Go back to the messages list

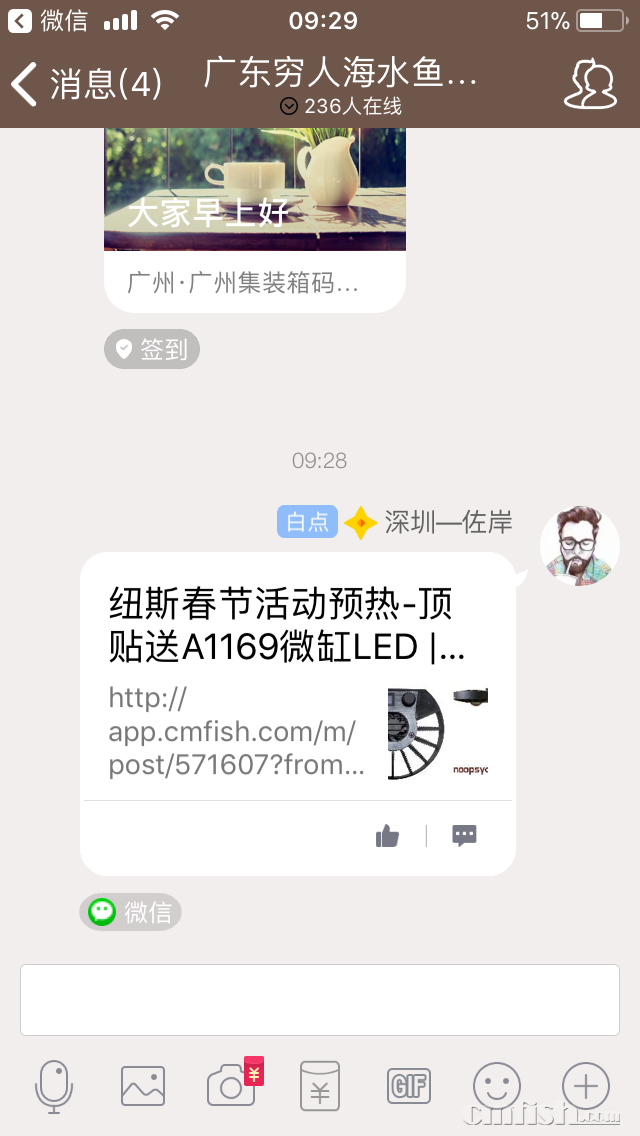pos(85,84)
